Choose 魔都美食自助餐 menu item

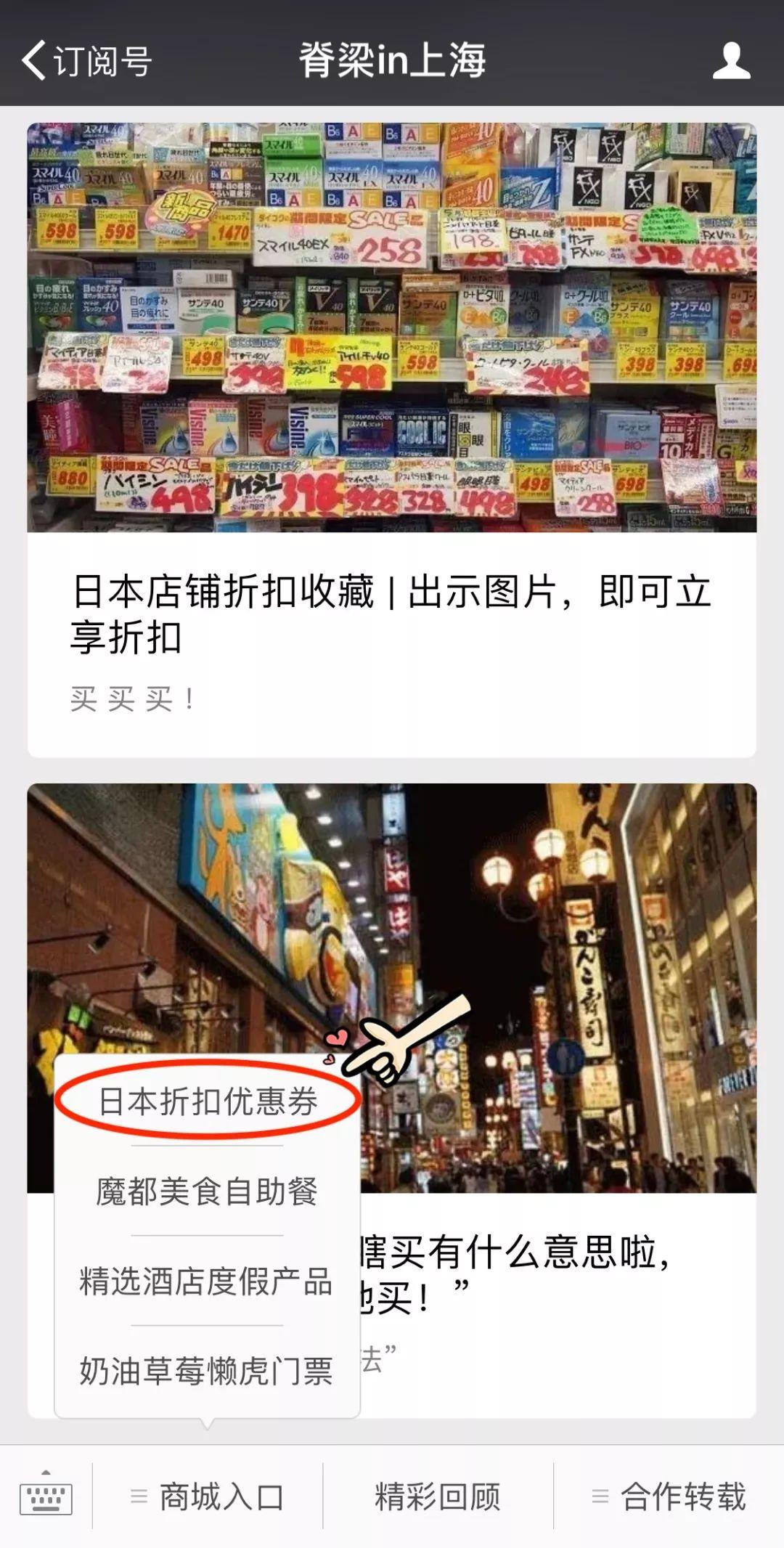[207, 1191]
